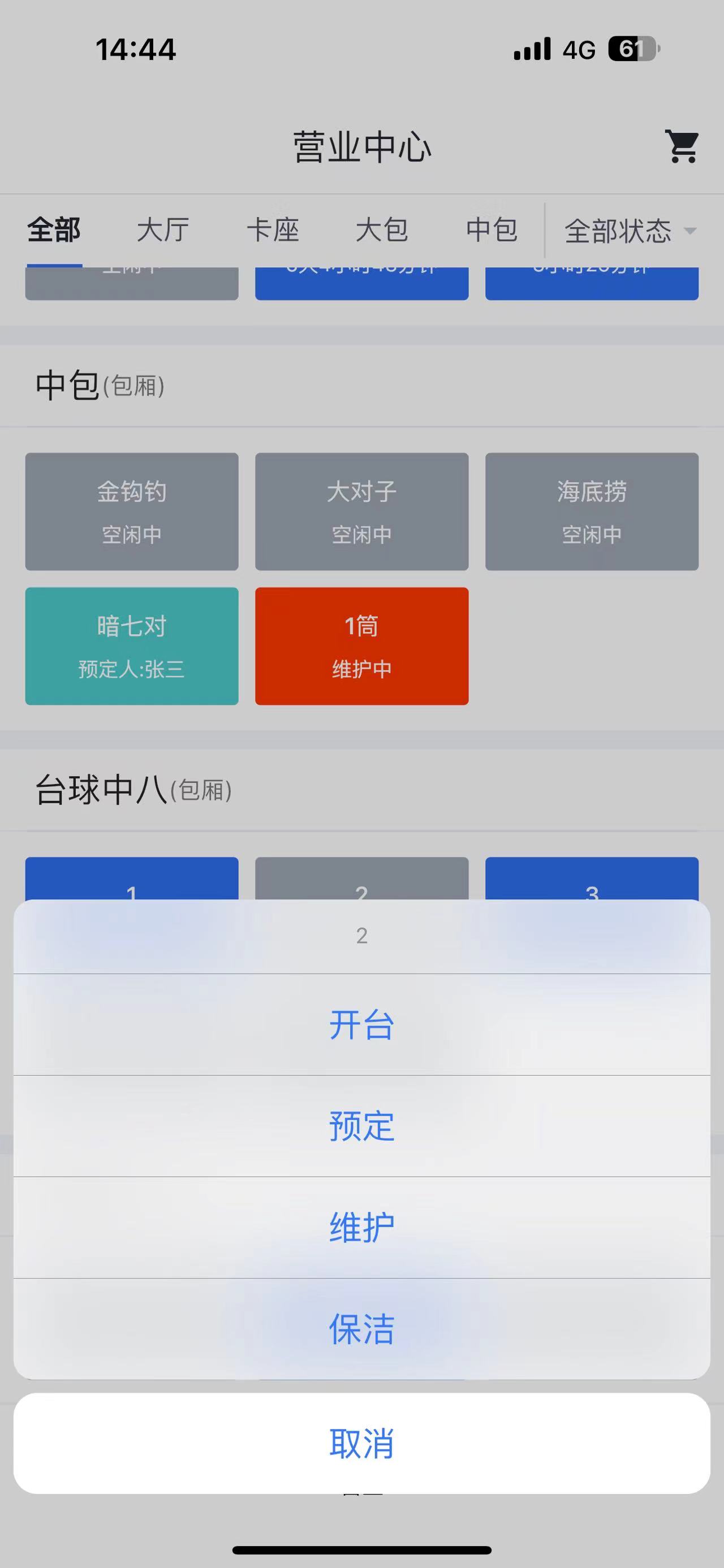Open the shopping cart icon

pyautogui.click(x=682, y=147)
